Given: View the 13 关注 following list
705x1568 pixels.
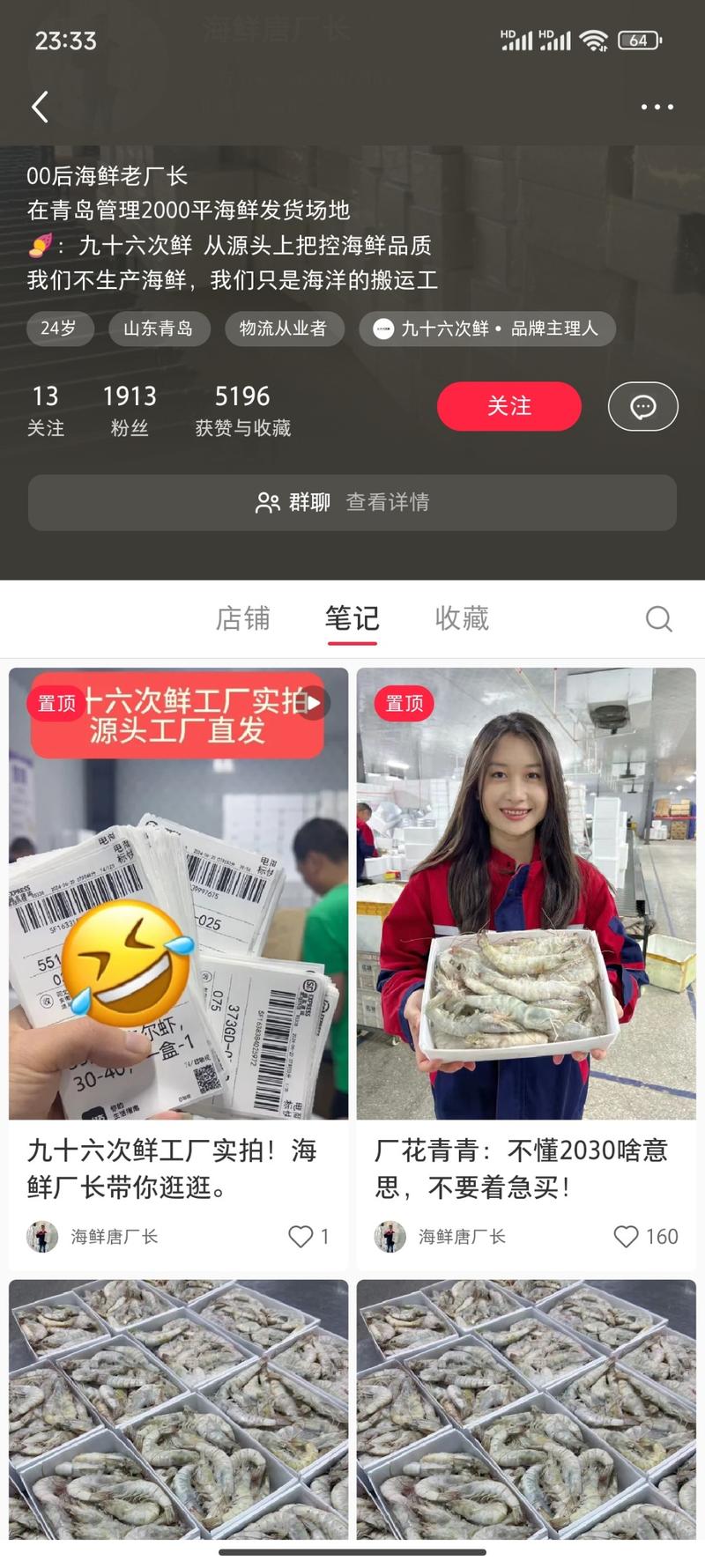Looking at the screenshot, I should [45, 410].
